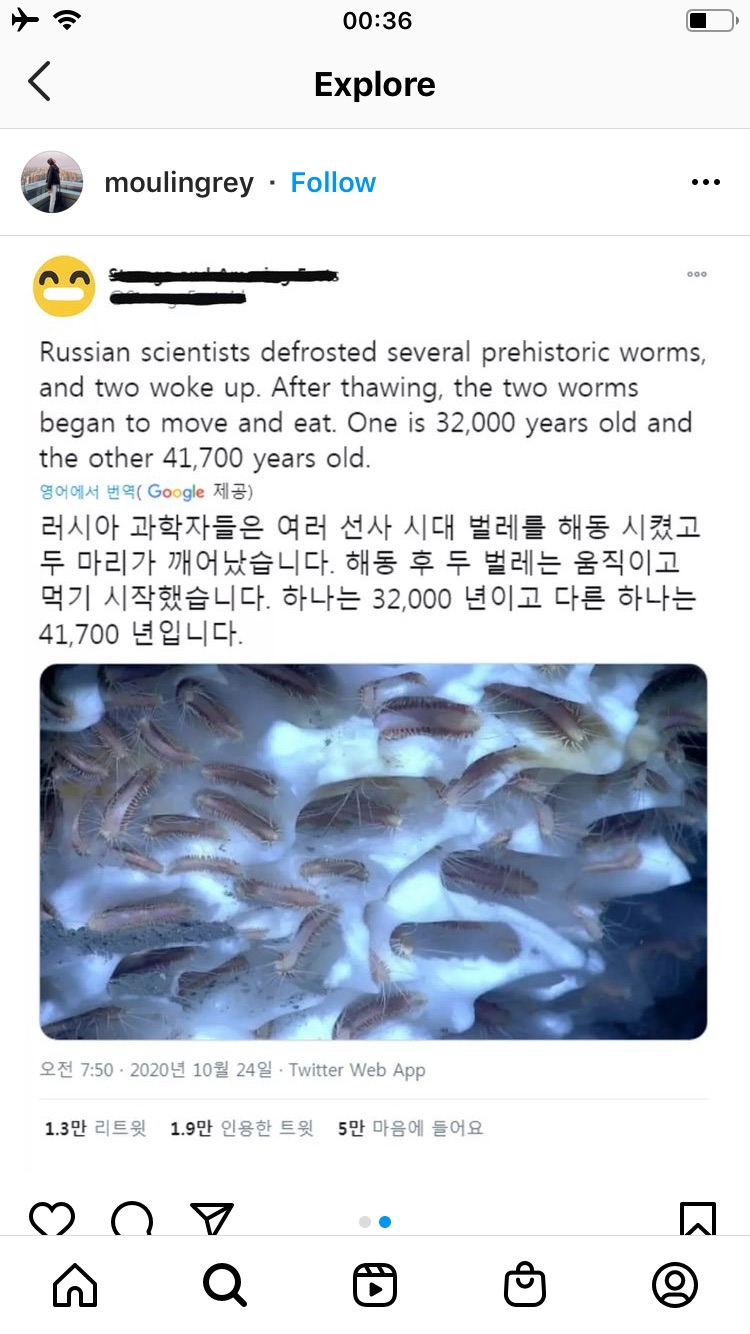
Task: Go back from the Explore page
Action: [39, 82]
